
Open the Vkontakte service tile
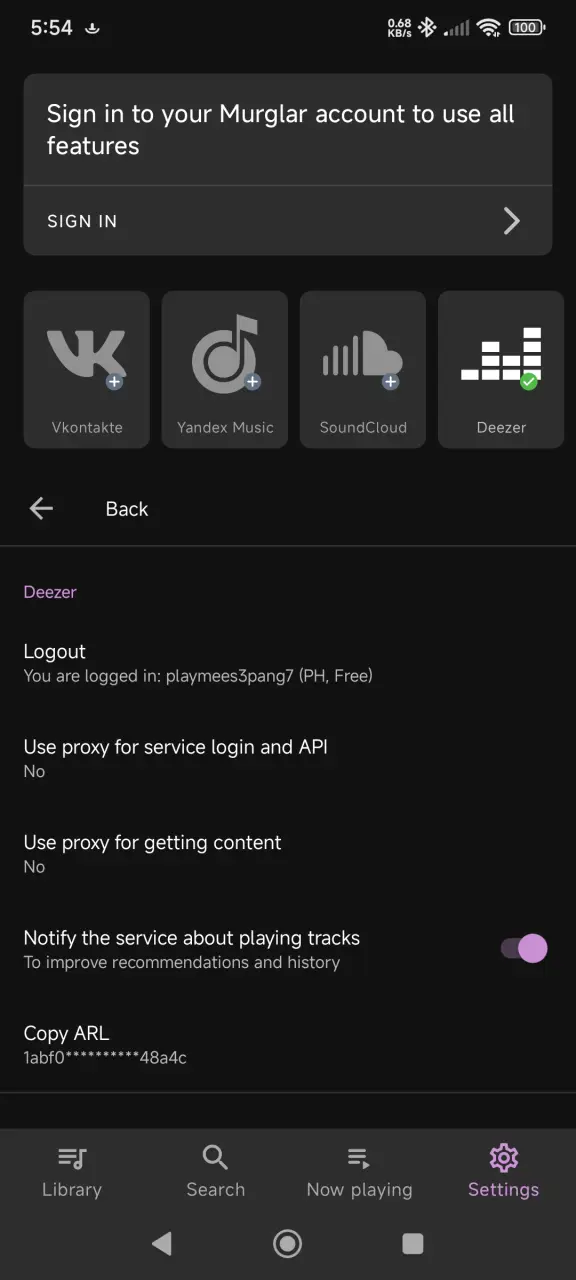coord(87,369)
